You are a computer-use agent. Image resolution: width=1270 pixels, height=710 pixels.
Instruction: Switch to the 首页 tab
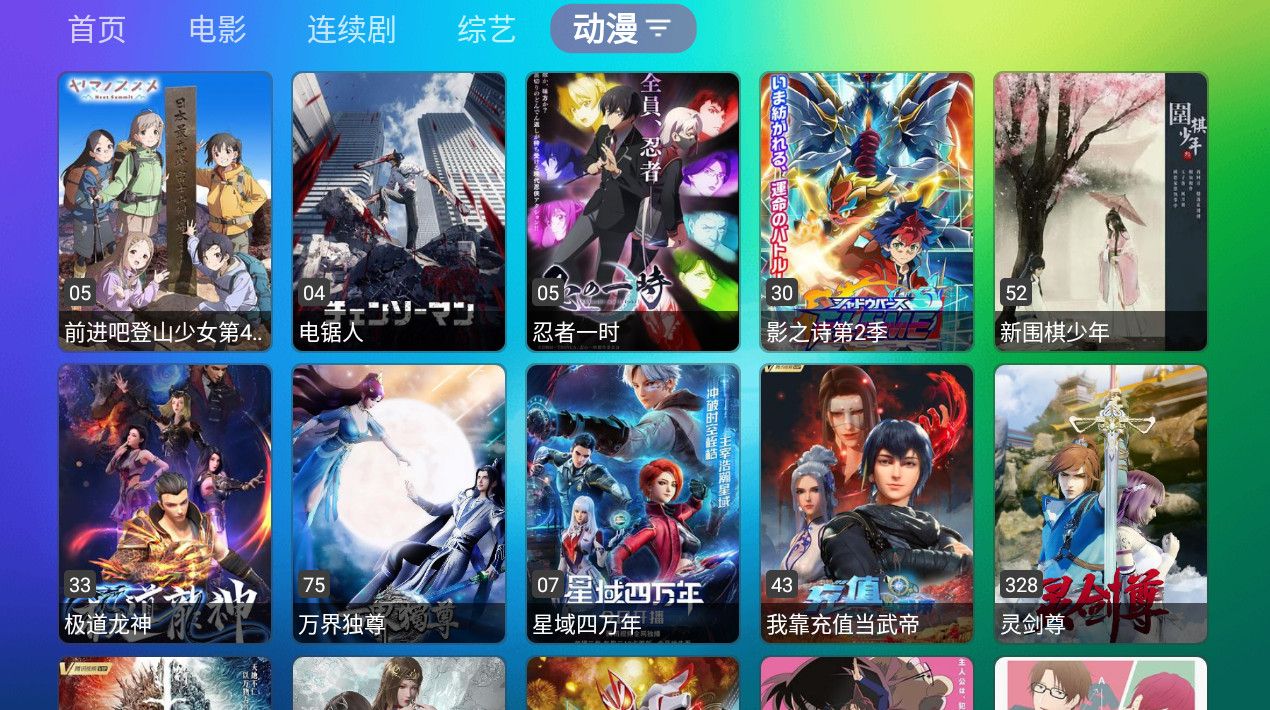click(x=97, y=29)
